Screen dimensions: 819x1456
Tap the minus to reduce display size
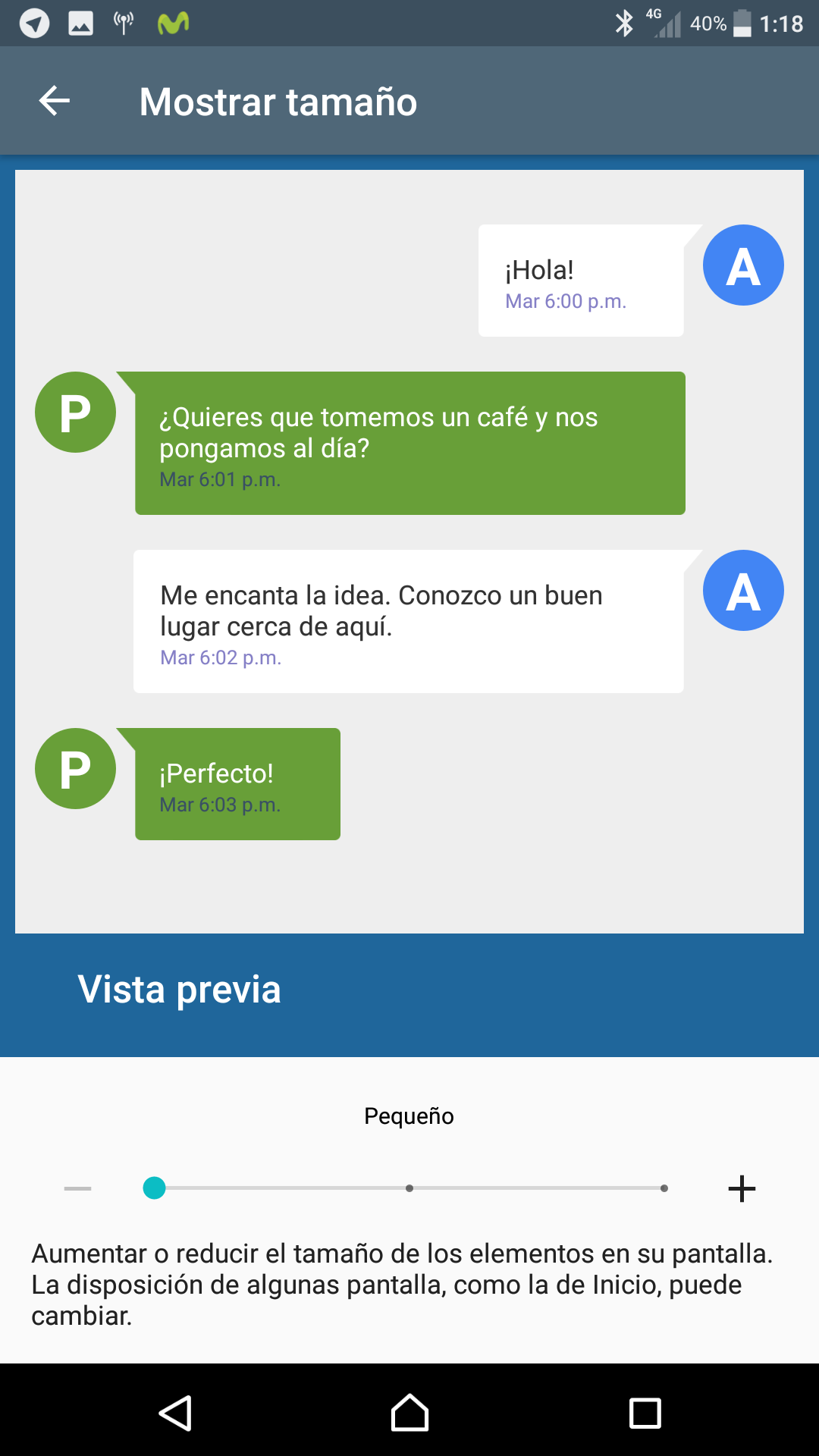click(77, 1188)
